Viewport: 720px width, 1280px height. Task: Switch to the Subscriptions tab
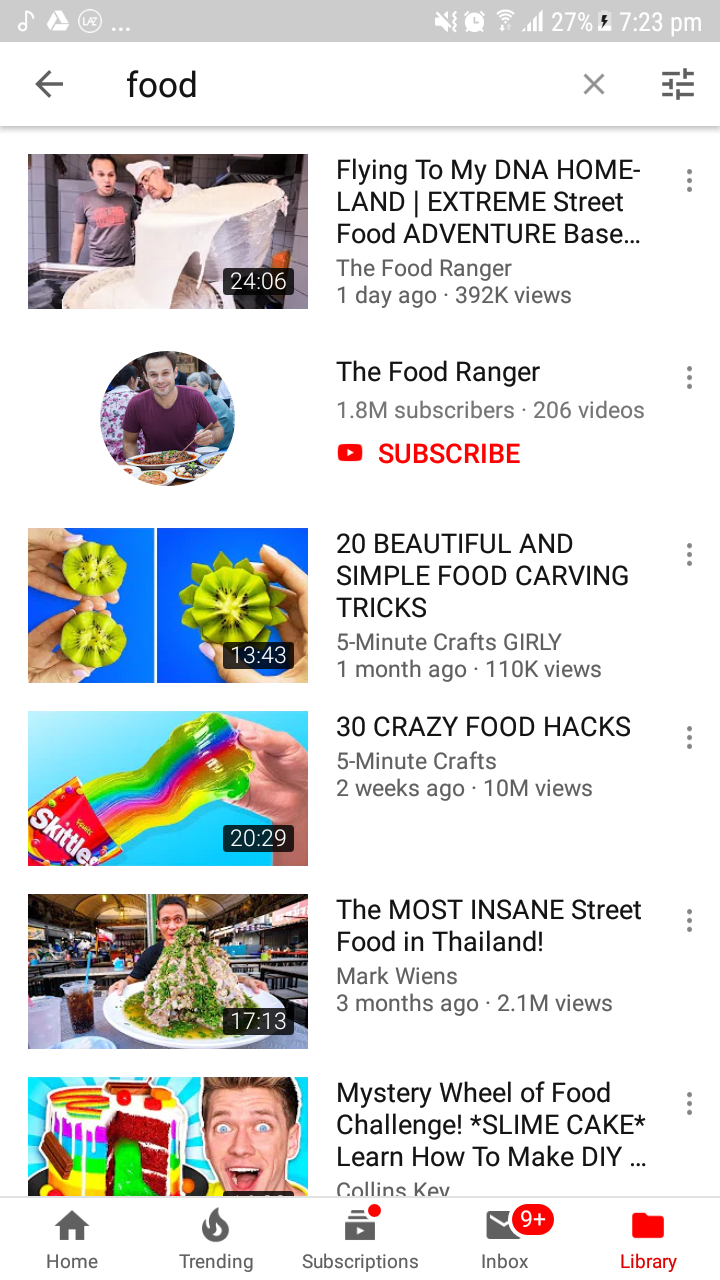360,1240
